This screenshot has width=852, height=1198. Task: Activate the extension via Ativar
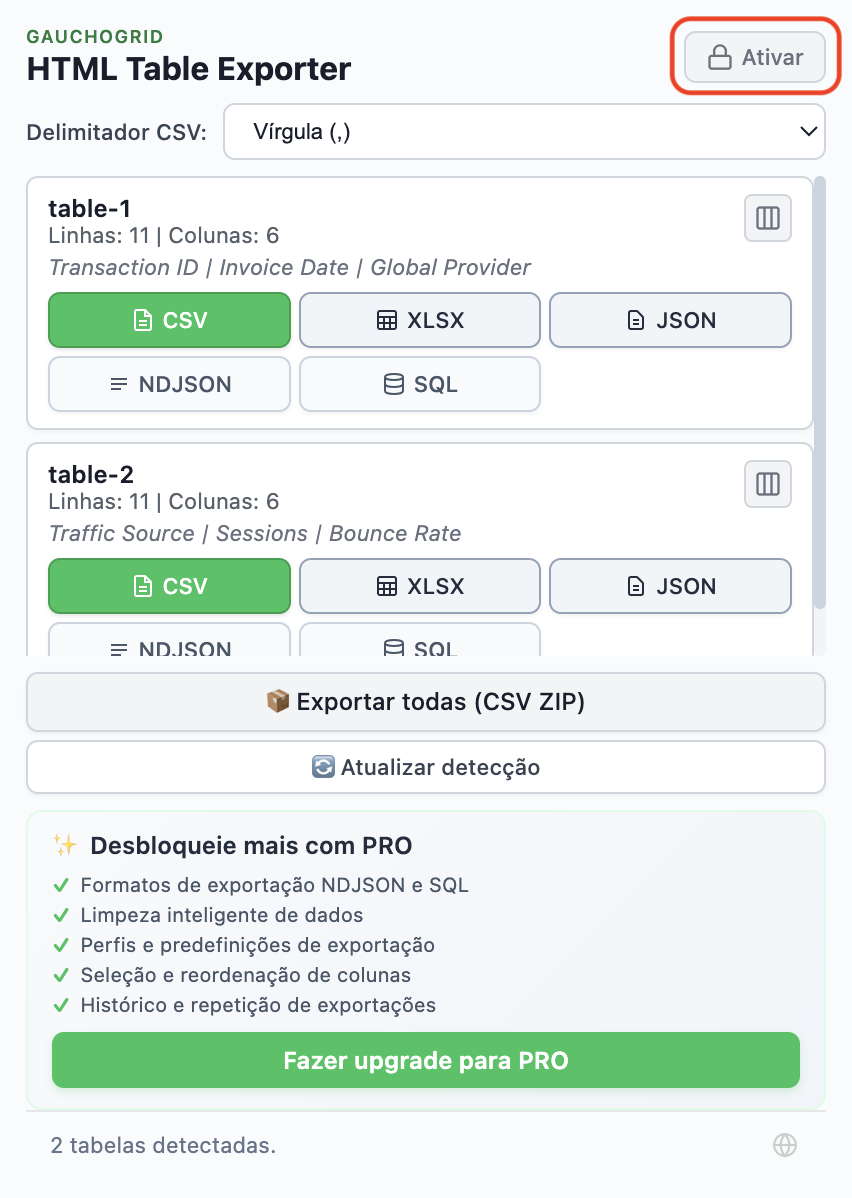tap(754, 57)
